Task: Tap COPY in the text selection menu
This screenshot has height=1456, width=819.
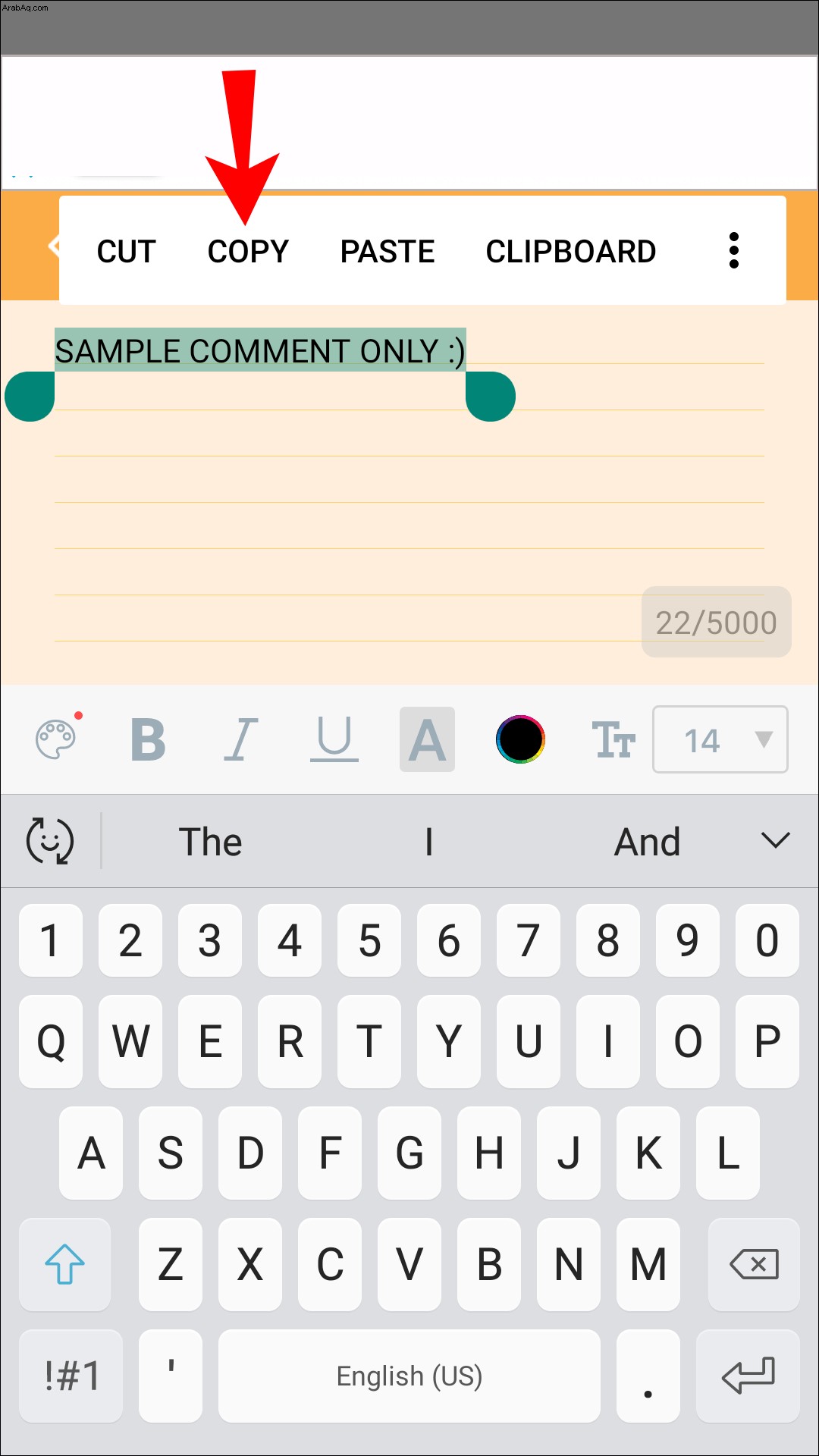Action: (x=248, y=252)
